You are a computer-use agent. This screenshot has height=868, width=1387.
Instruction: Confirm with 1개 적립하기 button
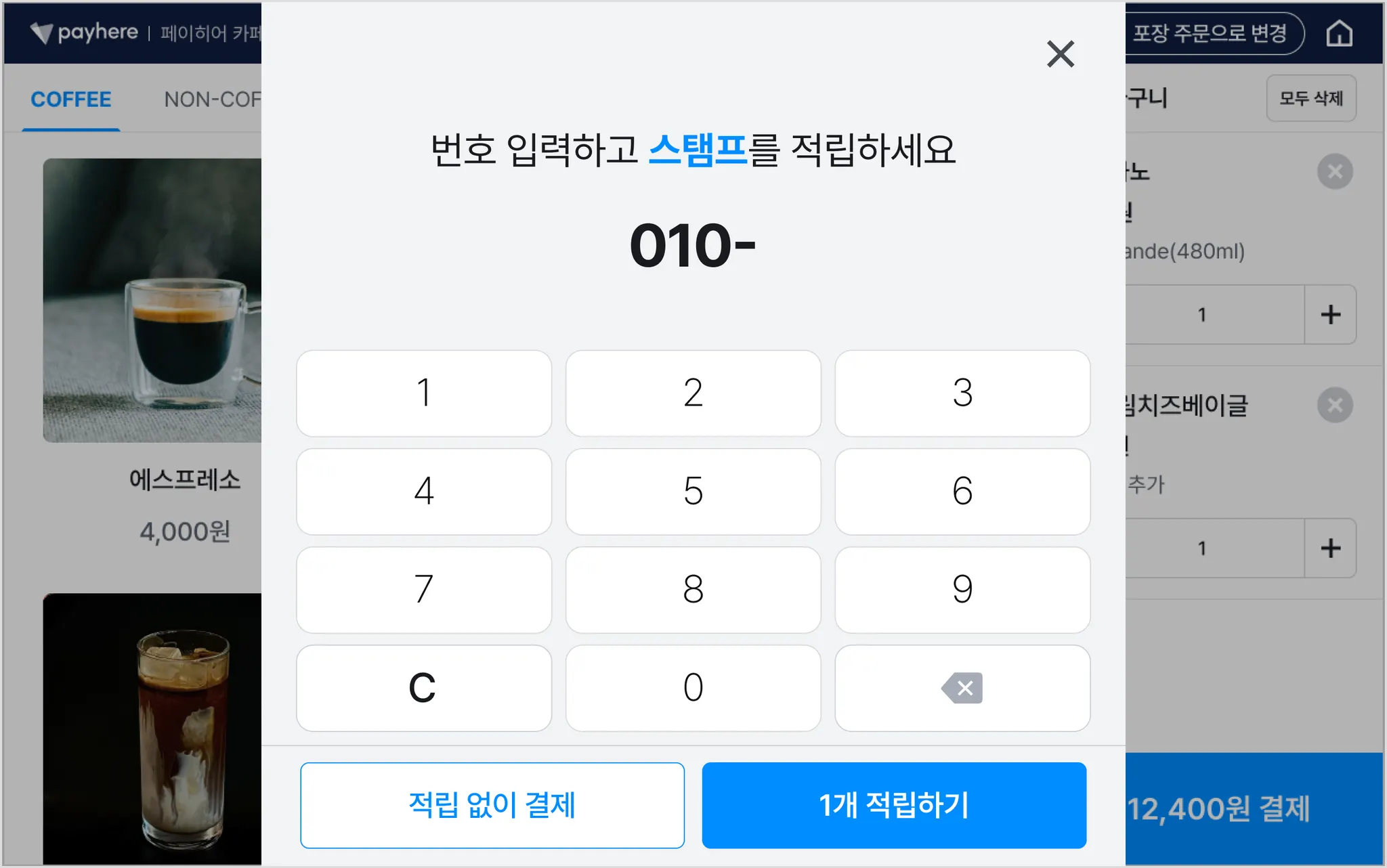[x=894, y=805]
